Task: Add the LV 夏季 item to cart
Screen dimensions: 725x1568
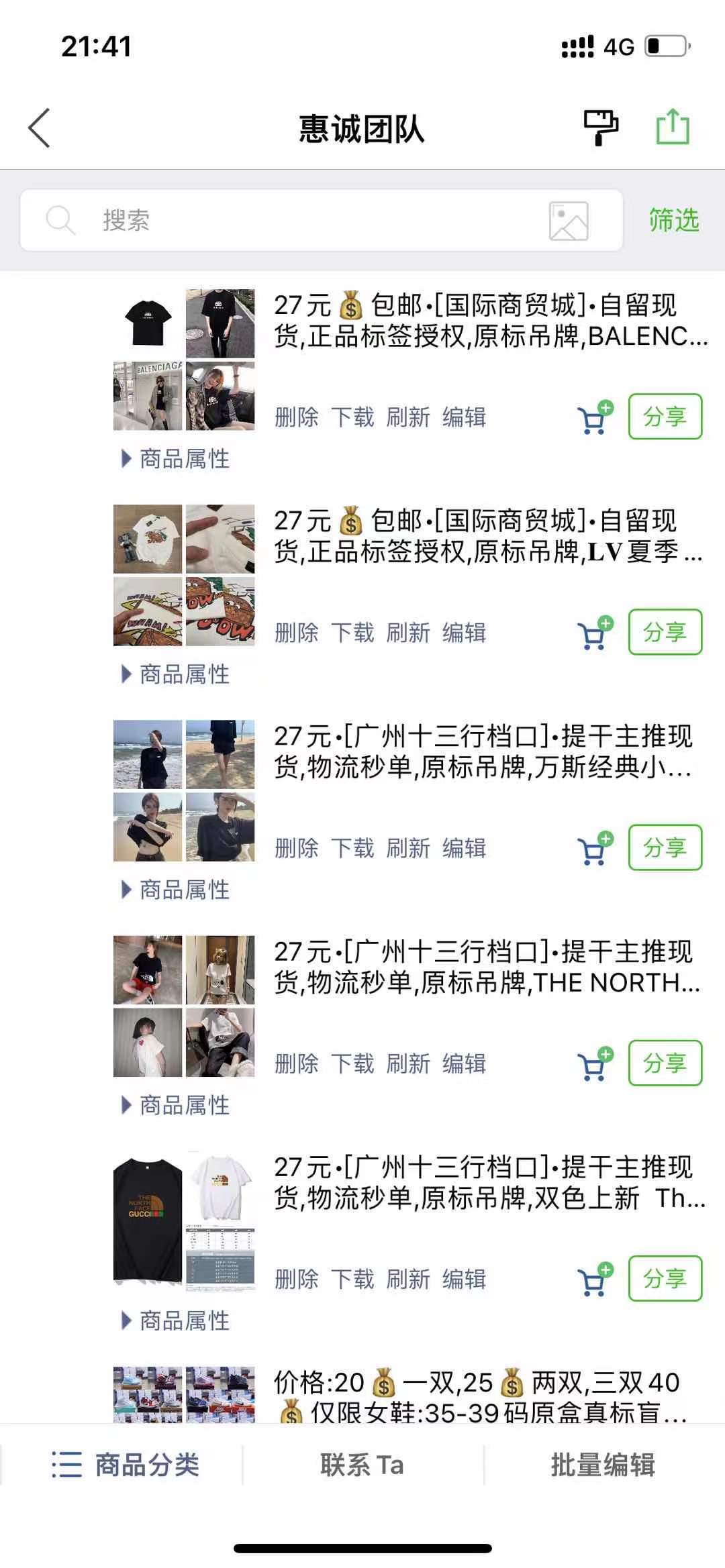Action: pyautogui.click(x=595, y=633)
